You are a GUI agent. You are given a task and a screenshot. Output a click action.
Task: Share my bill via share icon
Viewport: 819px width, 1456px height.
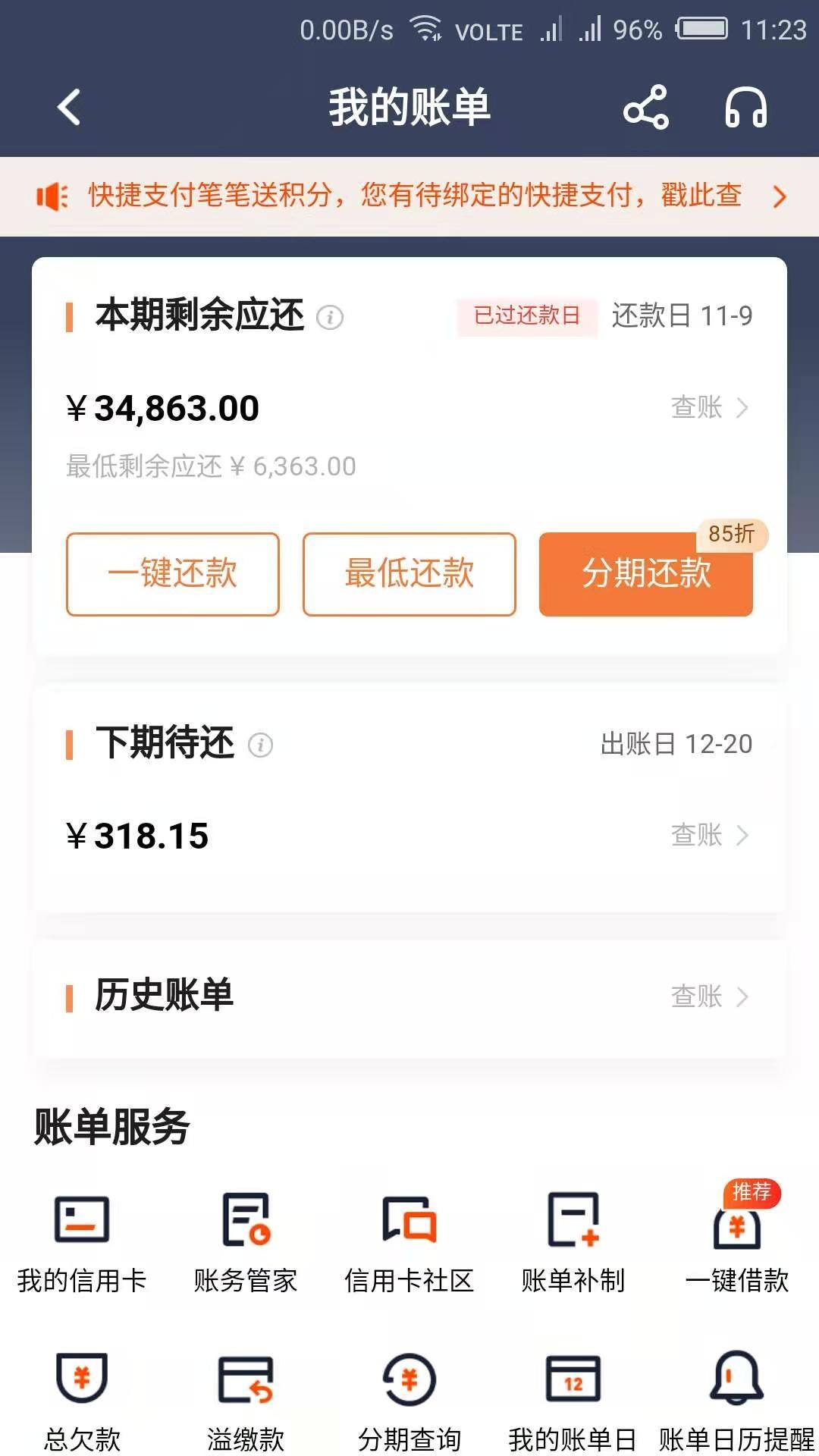click(646, 107)
